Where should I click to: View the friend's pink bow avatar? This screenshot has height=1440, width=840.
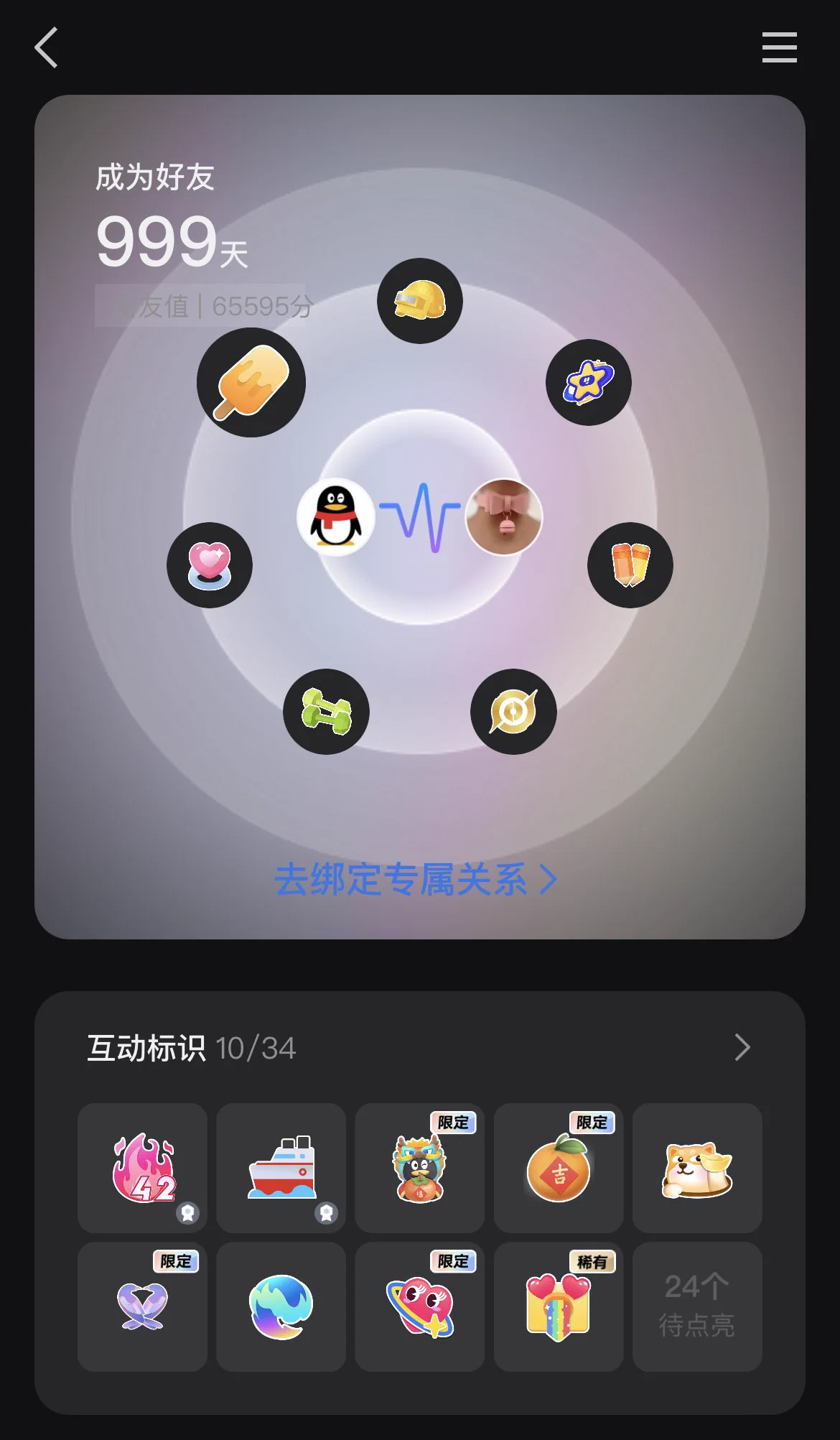[504, 517]
